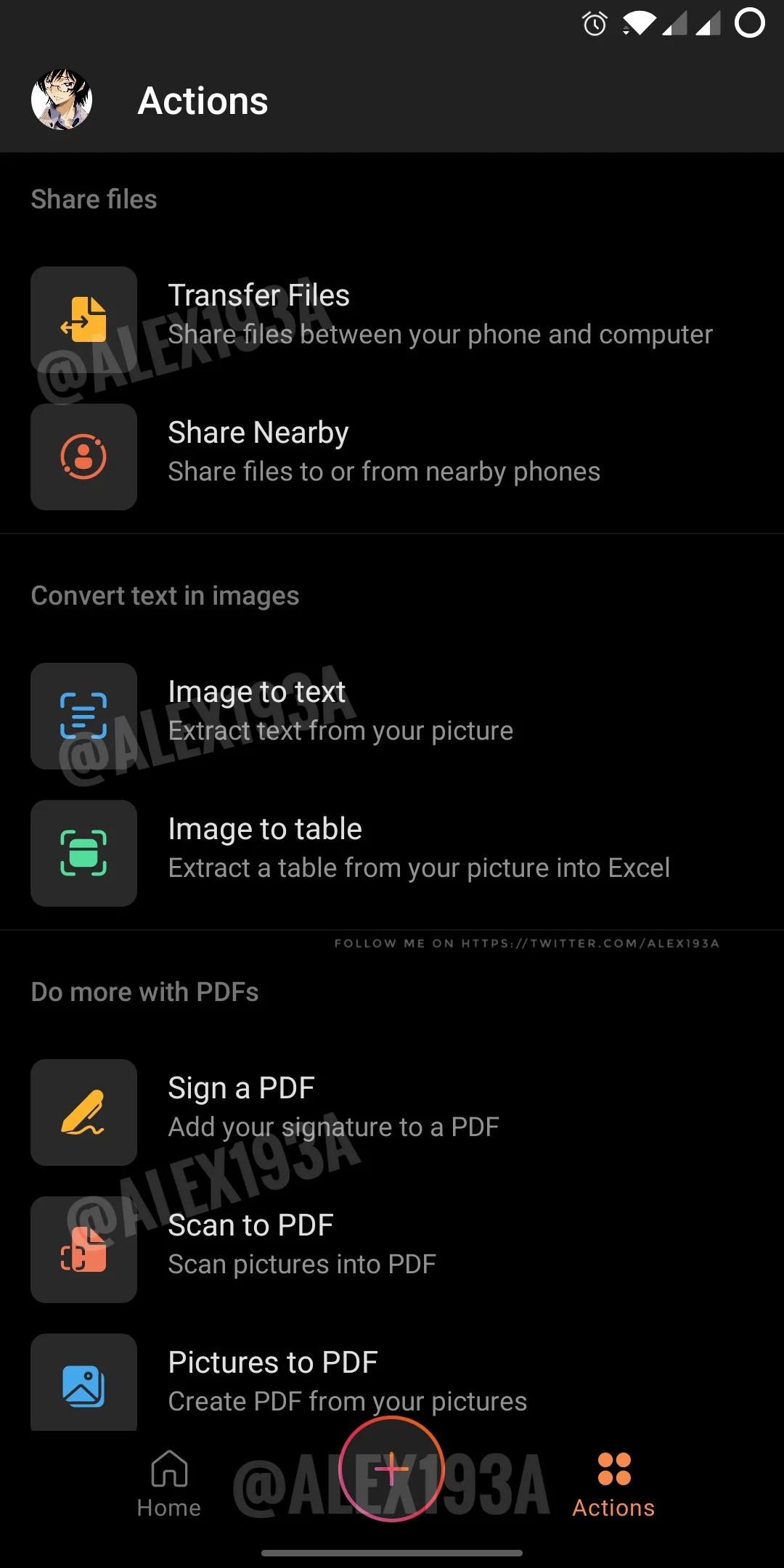Open the profile avatar
This screenshot has height=1568, width=784.
tap(62, 100)
